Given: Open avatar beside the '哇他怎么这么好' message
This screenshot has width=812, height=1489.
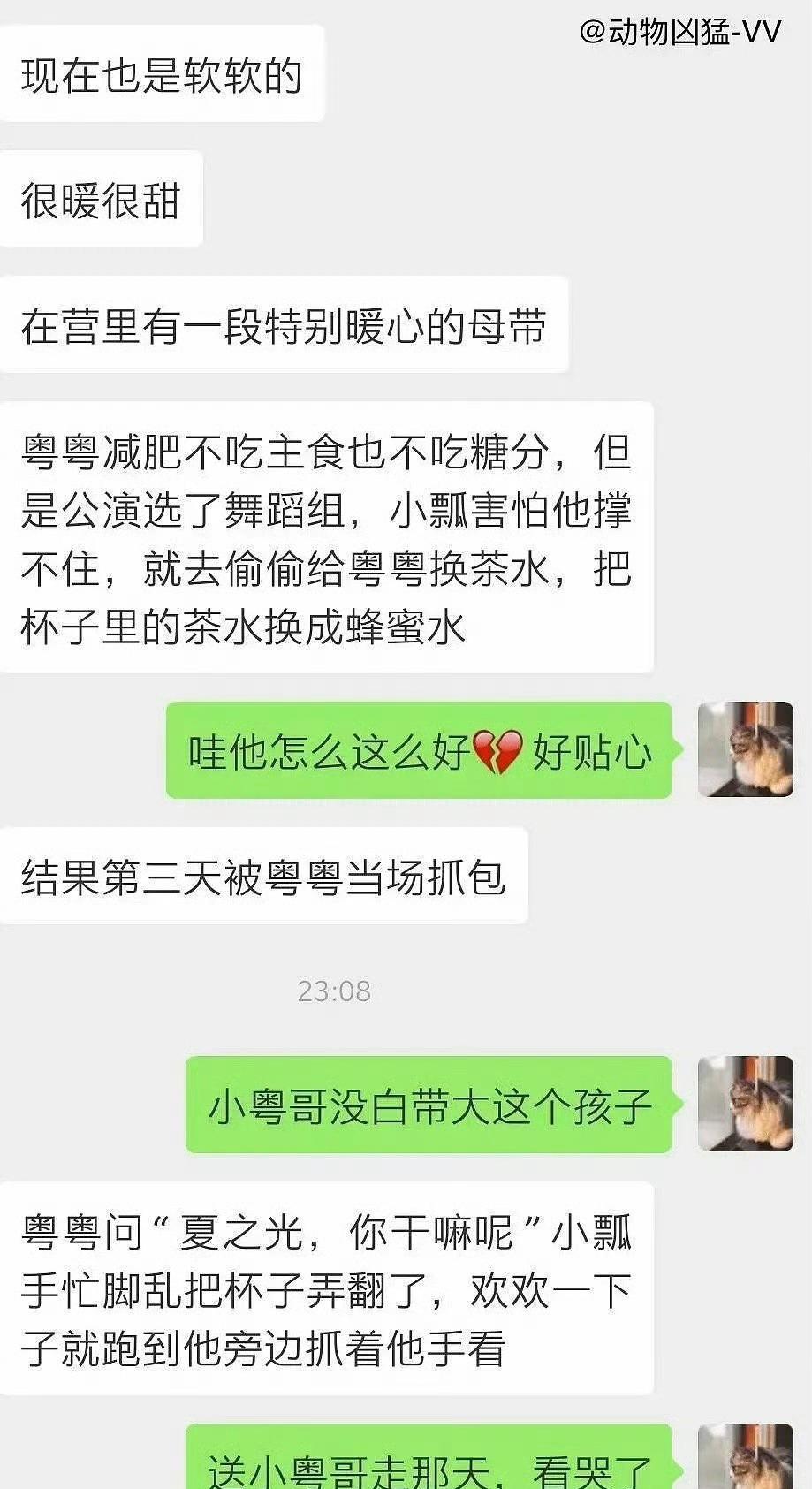Looking at the screenshot, I should tap(745, 749).
